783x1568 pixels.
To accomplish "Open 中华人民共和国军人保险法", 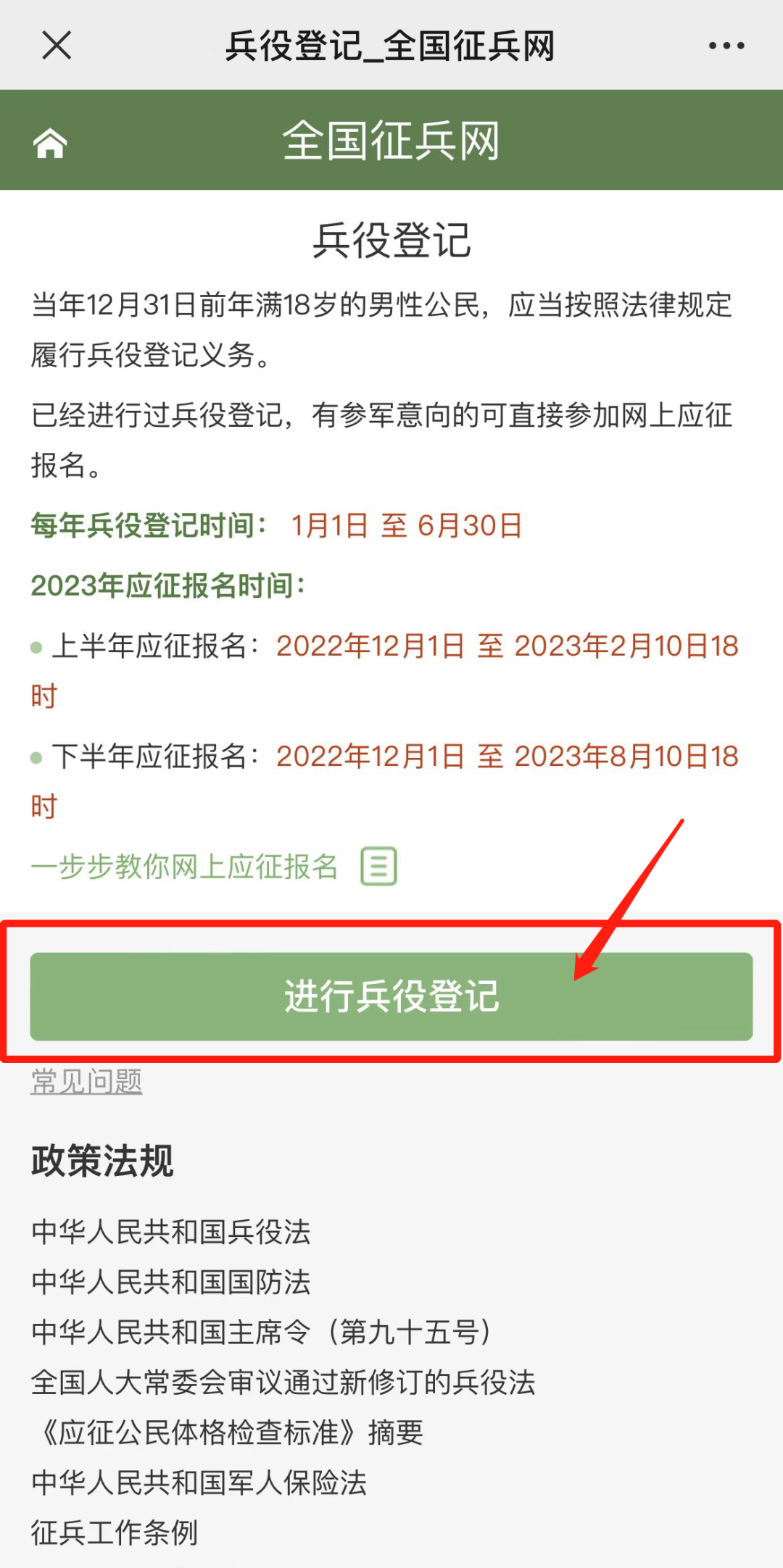I will click(x=199, y=1482).
